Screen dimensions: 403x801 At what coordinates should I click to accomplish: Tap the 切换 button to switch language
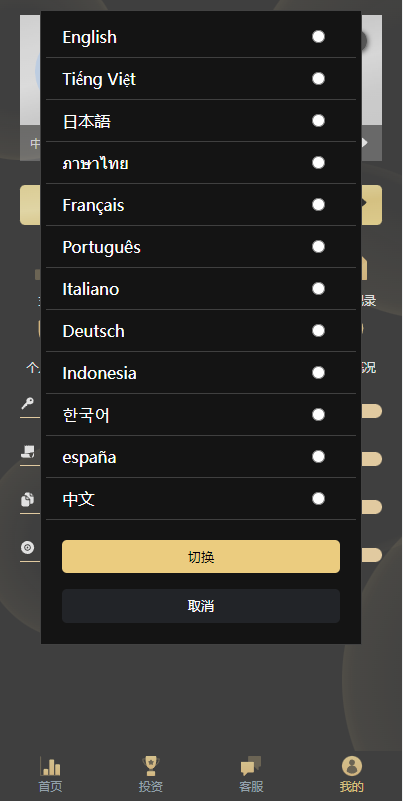pos(201,556)
